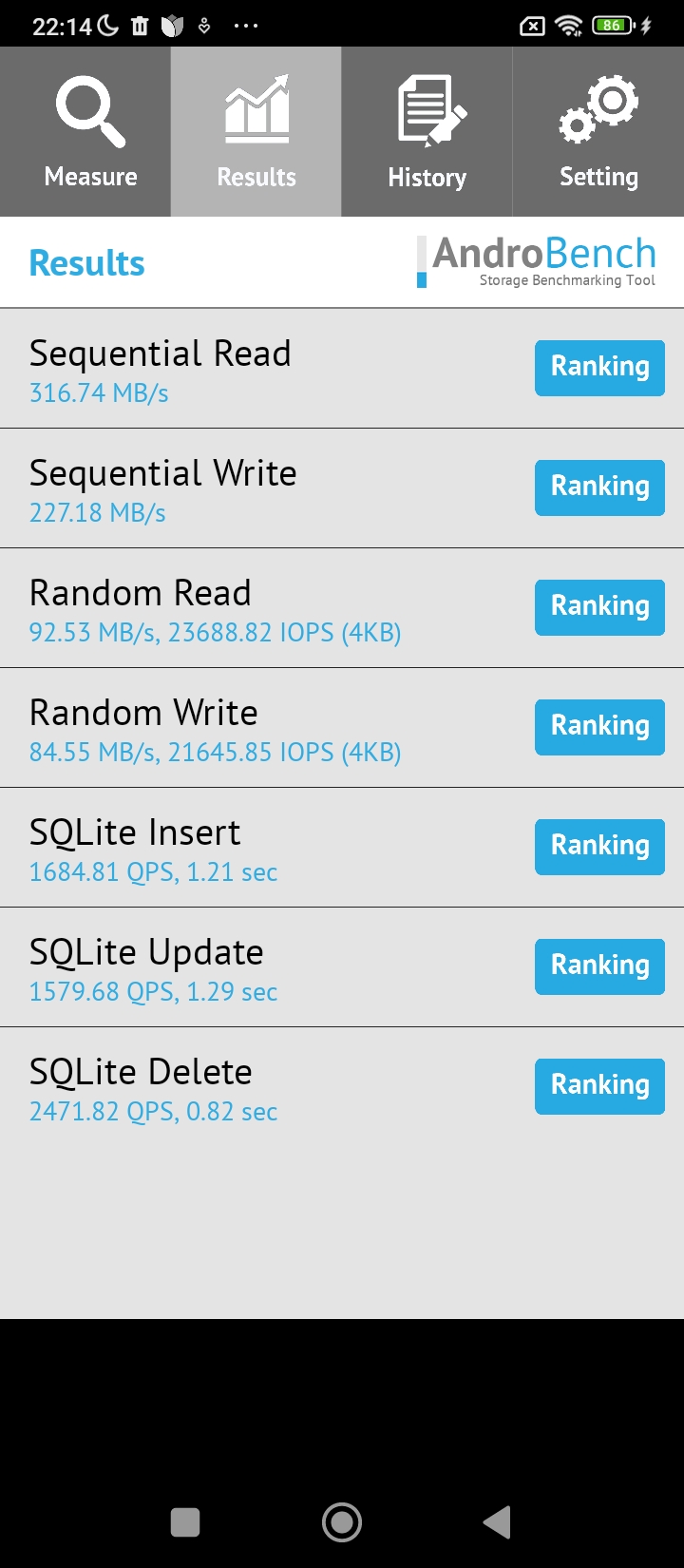Go to the home screen
The image size is (684, 1568).
[x=342, y=1521]
